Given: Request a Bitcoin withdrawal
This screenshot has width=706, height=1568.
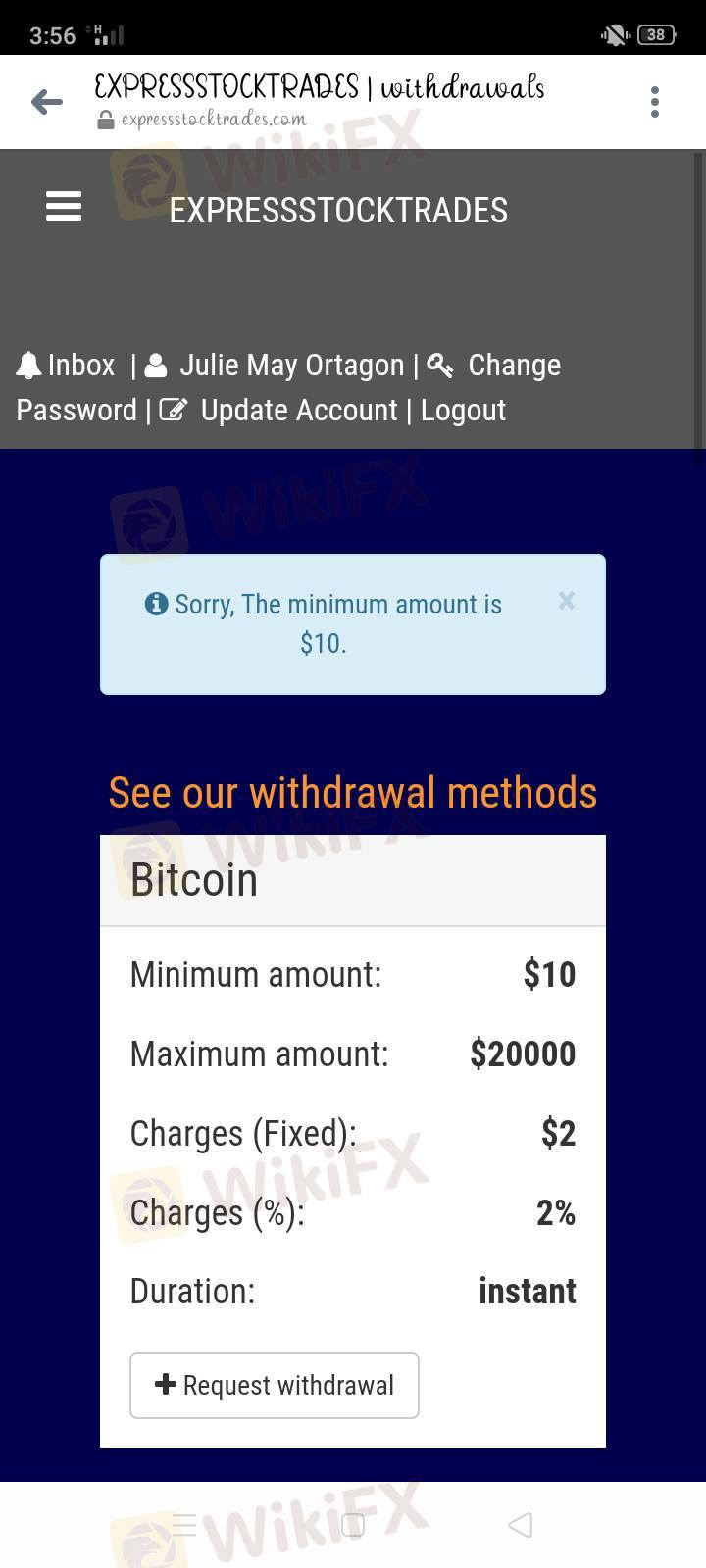Looking at the screenshot, I should click(275, 1386).
